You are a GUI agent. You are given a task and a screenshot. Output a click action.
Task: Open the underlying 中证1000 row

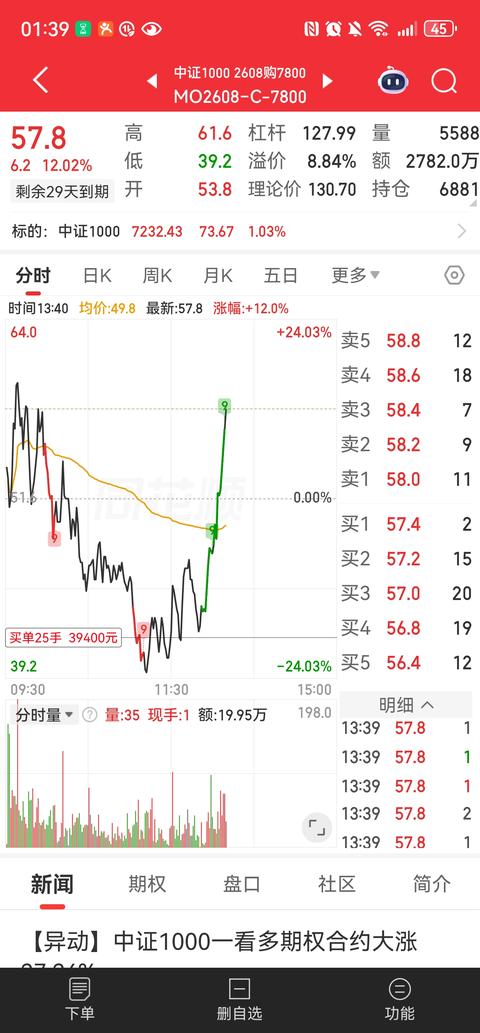click(x=240, y=231)
